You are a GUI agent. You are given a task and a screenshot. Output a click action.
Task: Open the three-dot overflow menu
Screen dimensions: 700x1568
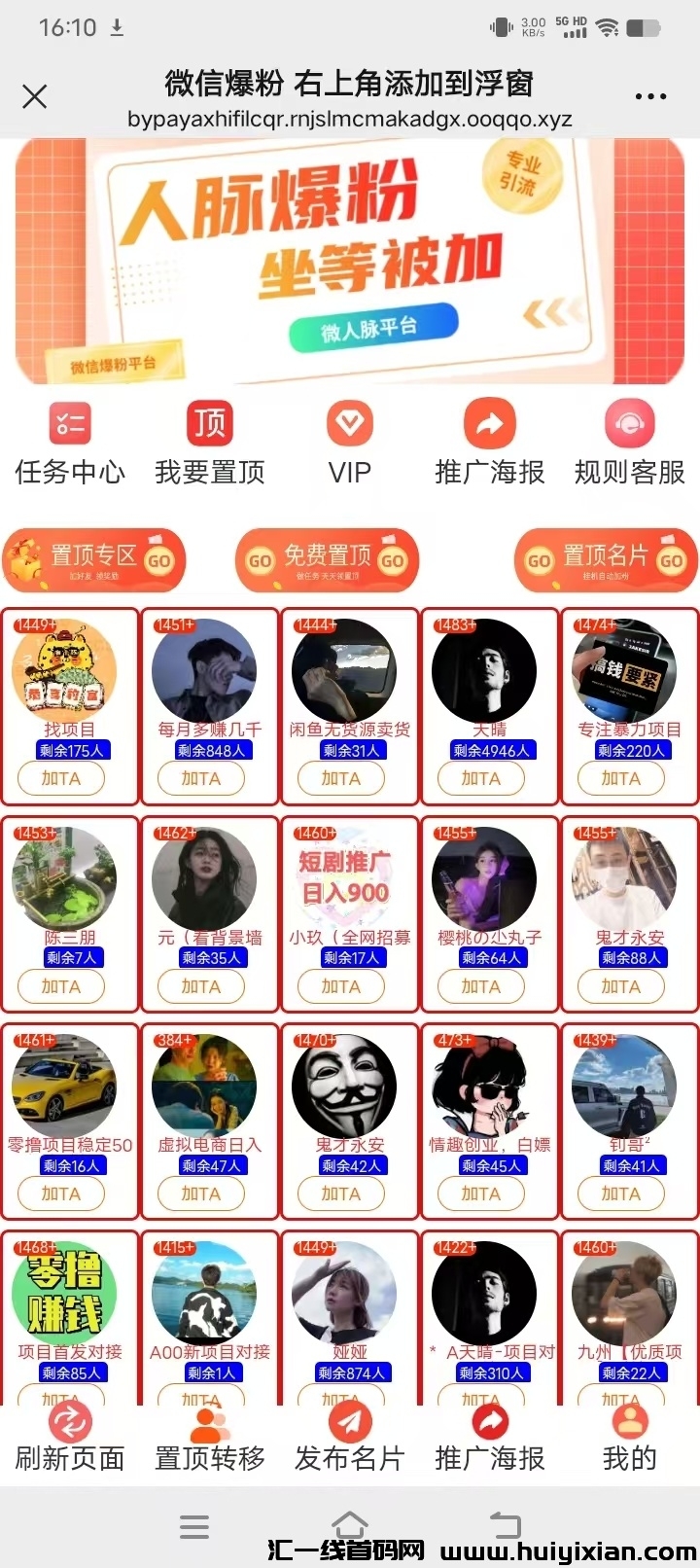point(650,96)
